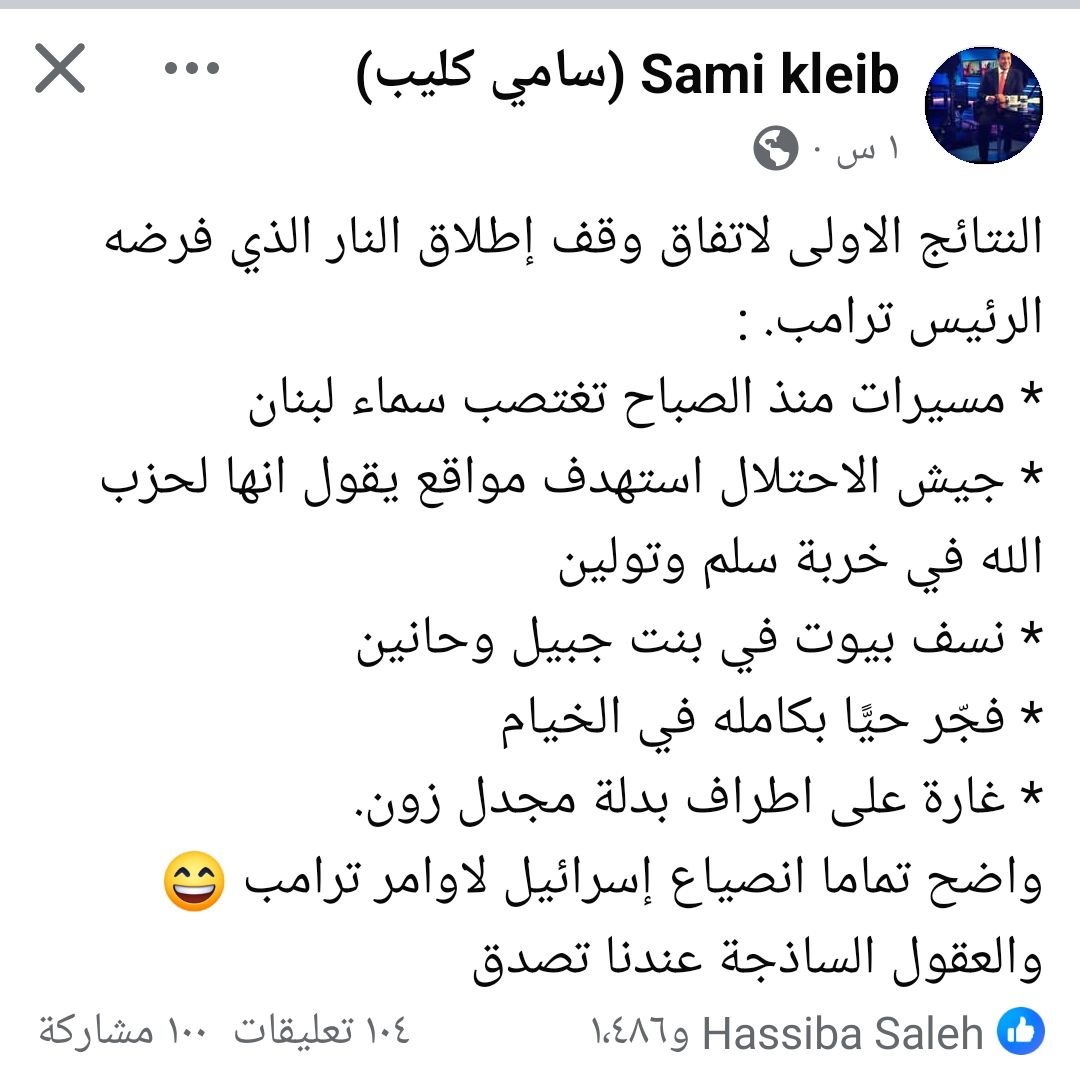Open the three-dot post options menu
The width and height of the screenshot is (1080, 1078).
[x=192, y=70]
